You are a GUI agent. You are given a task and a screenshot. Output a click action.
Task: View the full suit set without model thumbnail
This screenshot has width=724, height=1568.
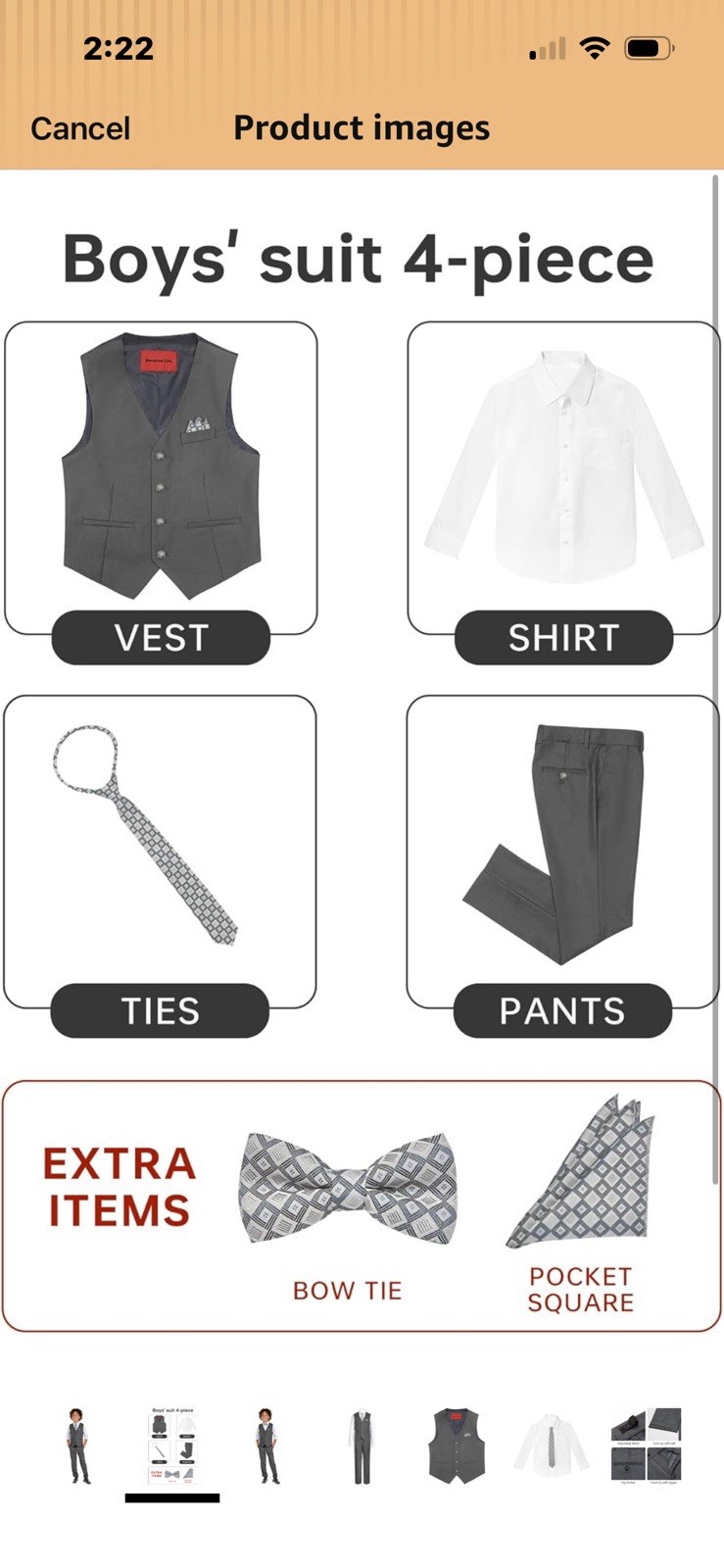(x=361, y=1445)
